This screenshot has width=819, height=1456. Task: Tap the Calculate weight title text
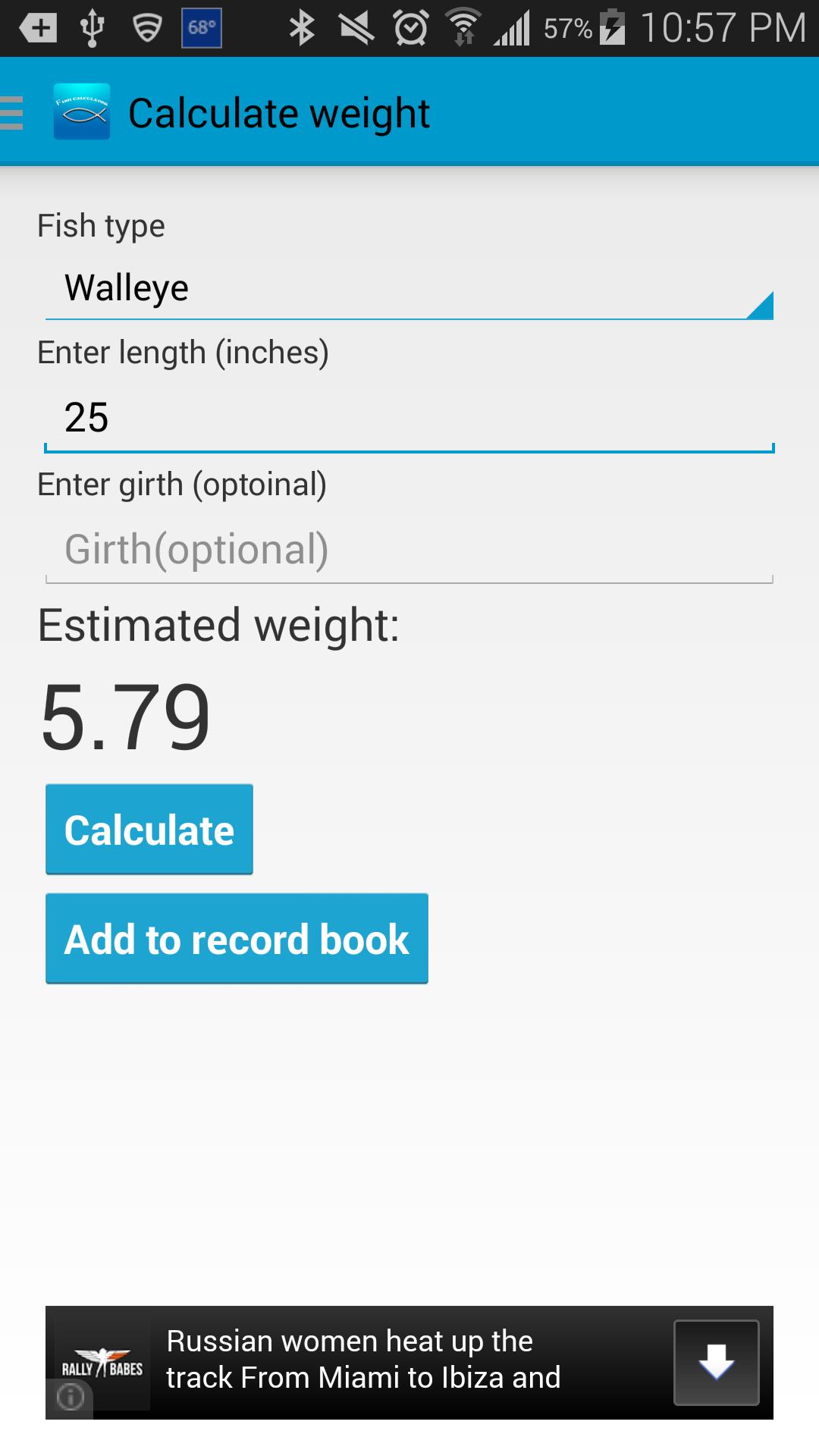click(279, 112)
